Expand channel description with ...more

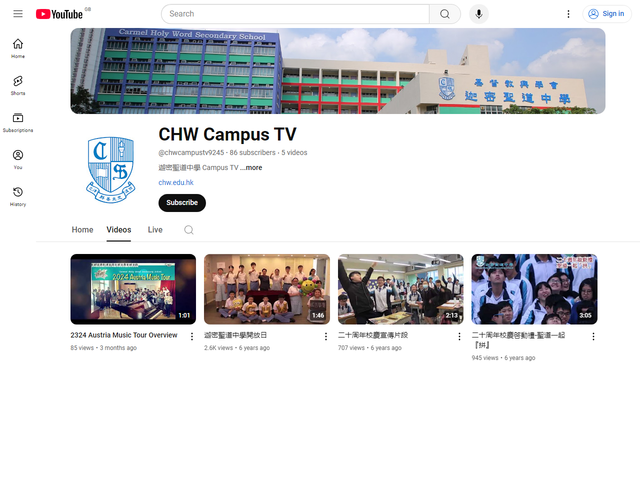coord(252,168)
